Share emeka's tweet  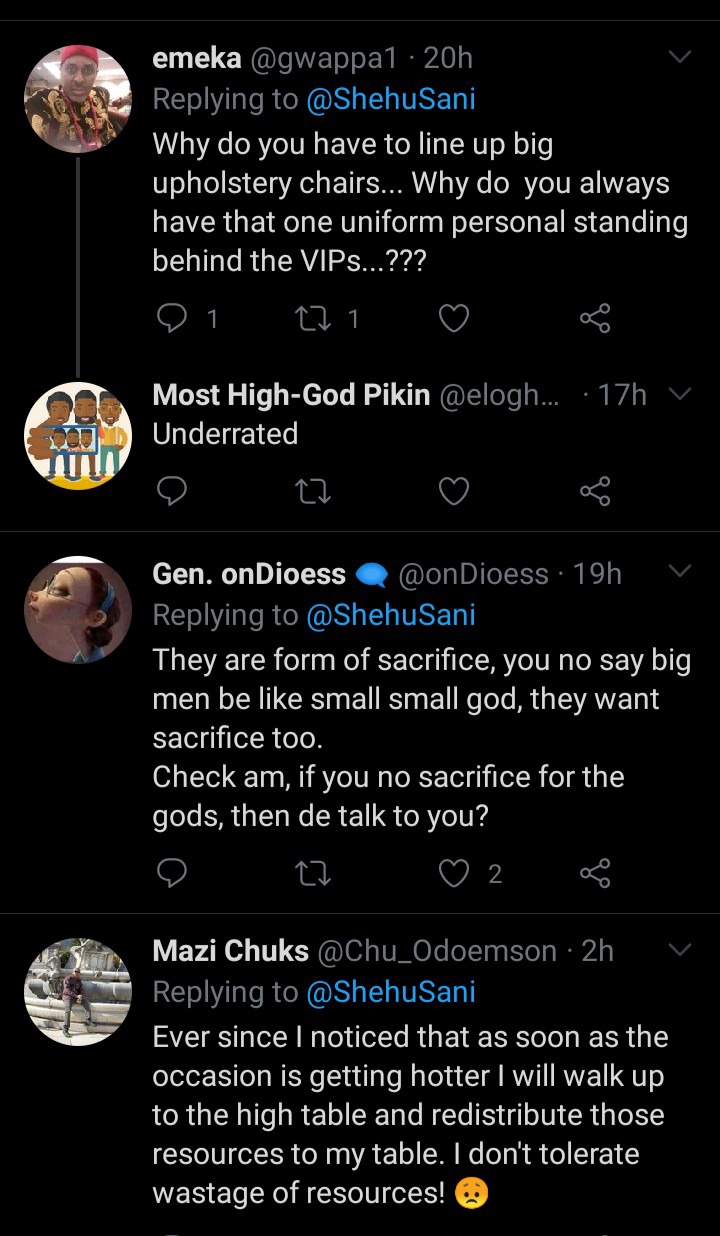point(594,319)
